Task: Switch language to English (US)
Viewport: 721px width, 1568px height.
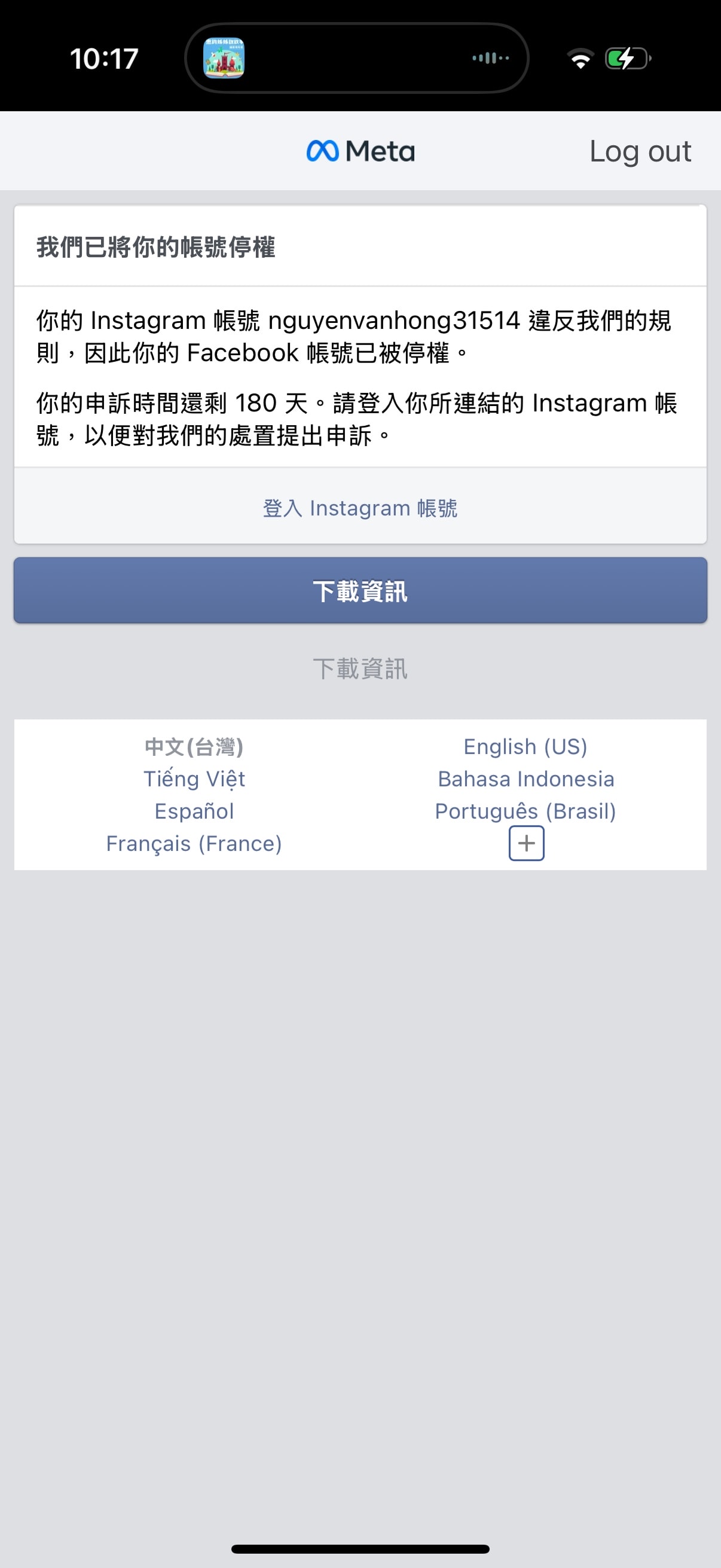Action: point(526,747)
